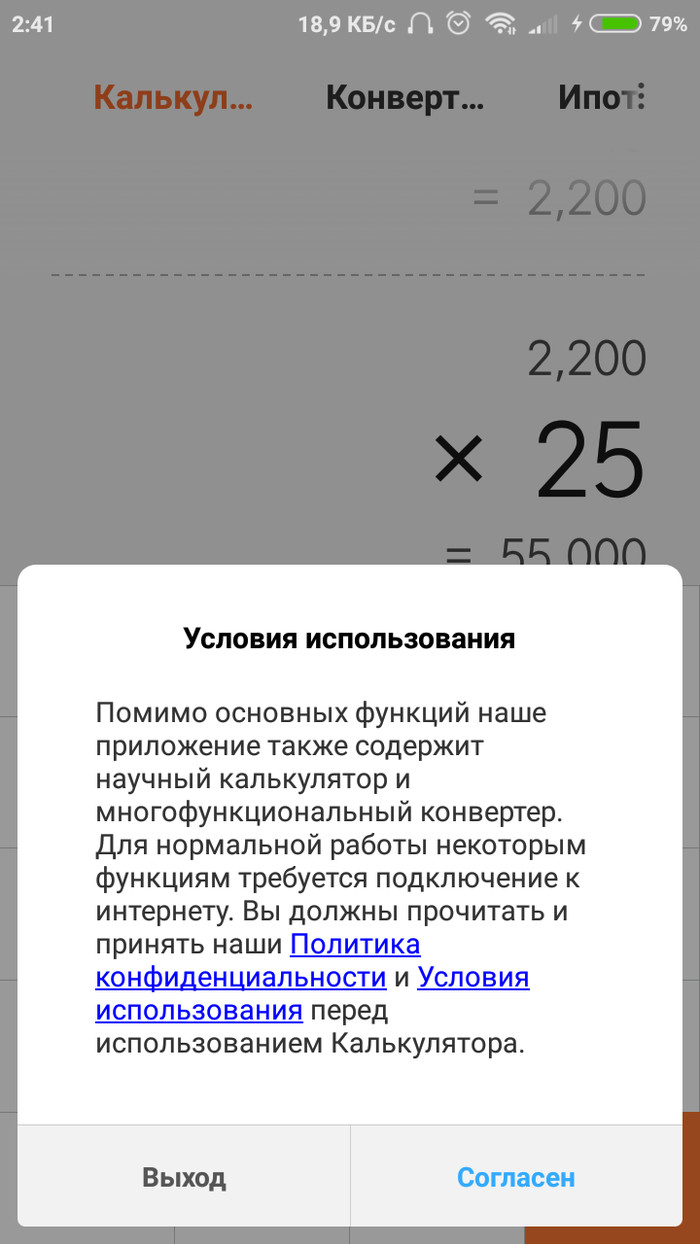Tap the Выход button
The height and width of the screenshot is (1244, 700).
184,1177
